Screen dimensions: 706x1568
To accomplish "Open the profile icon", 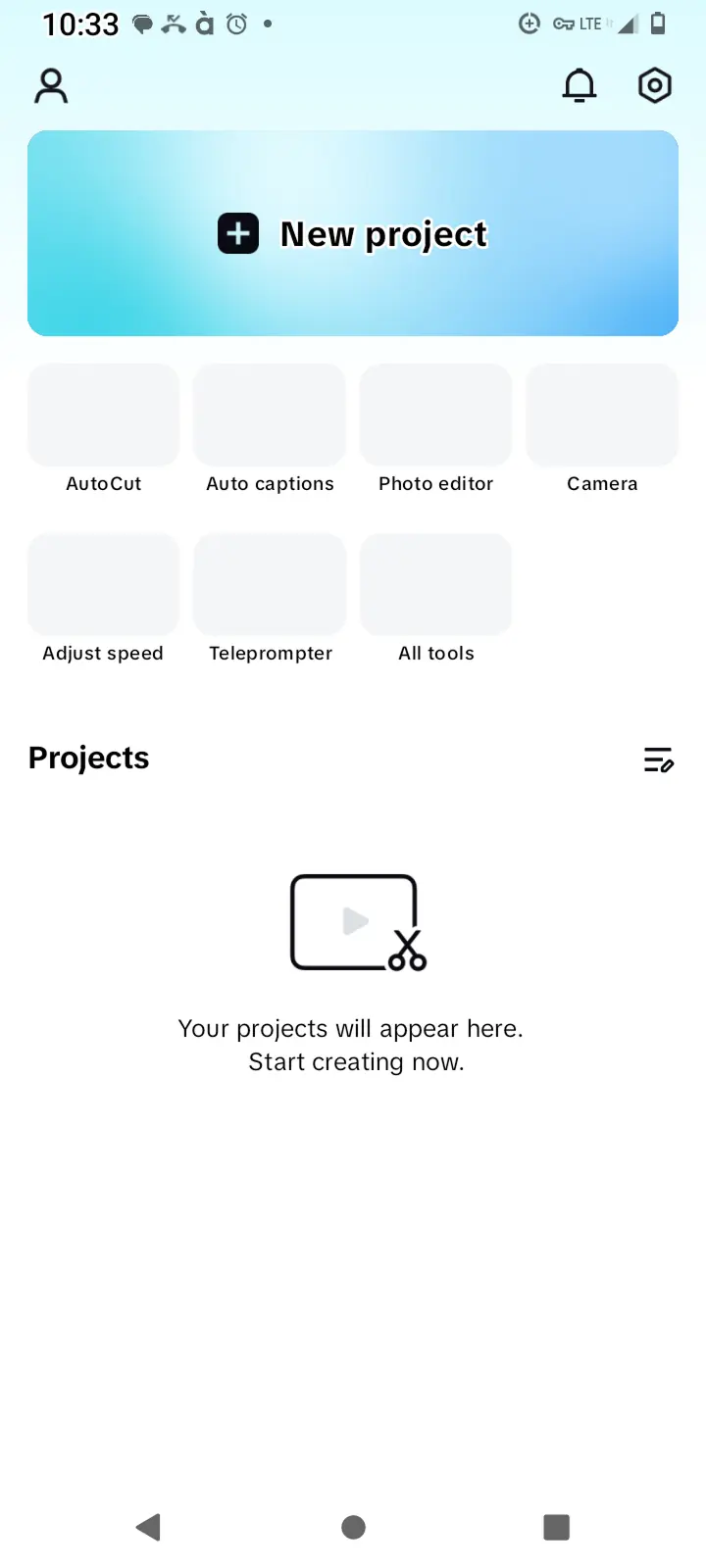I will click(51, 86).
